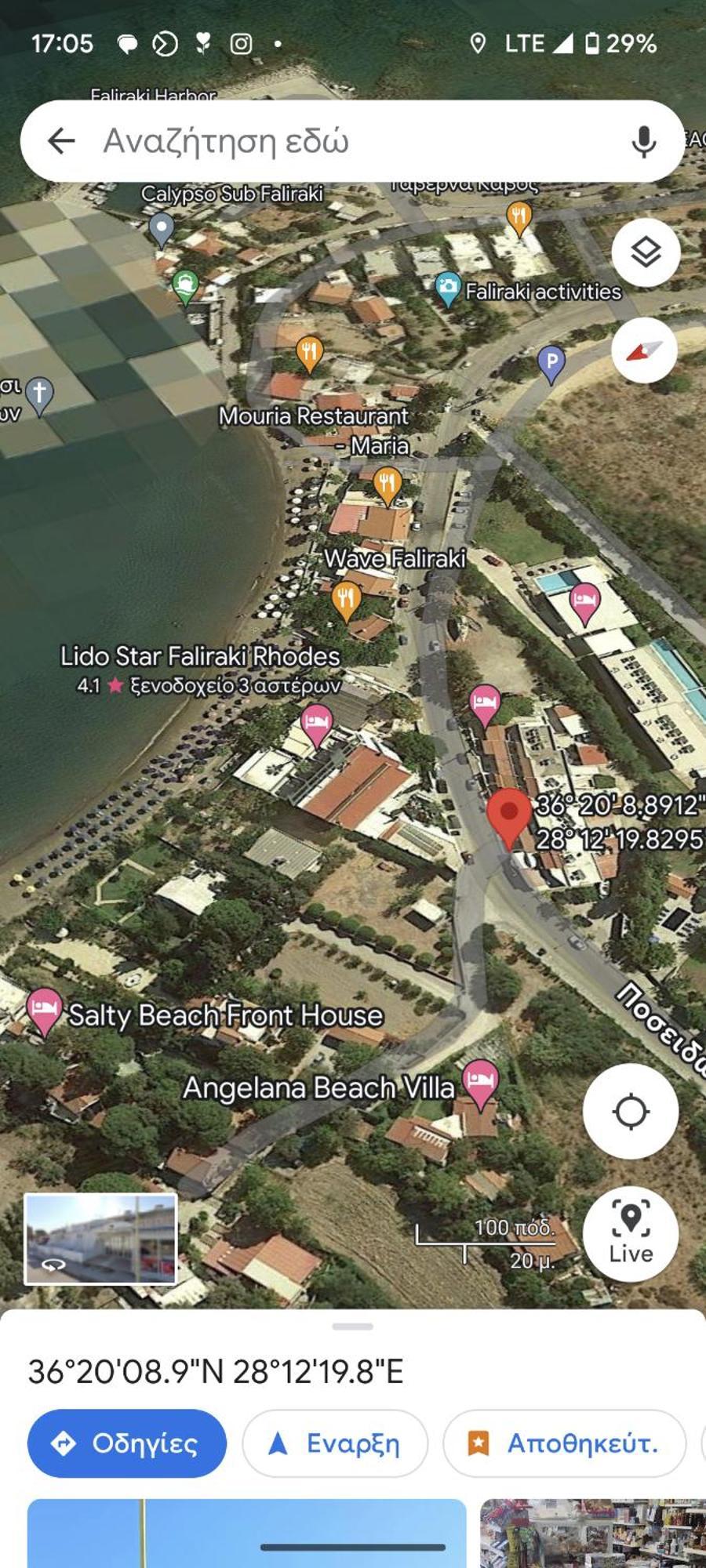Open the Street View thumbnail preview
706x1568 pixels.
[x=100, y=1239]
